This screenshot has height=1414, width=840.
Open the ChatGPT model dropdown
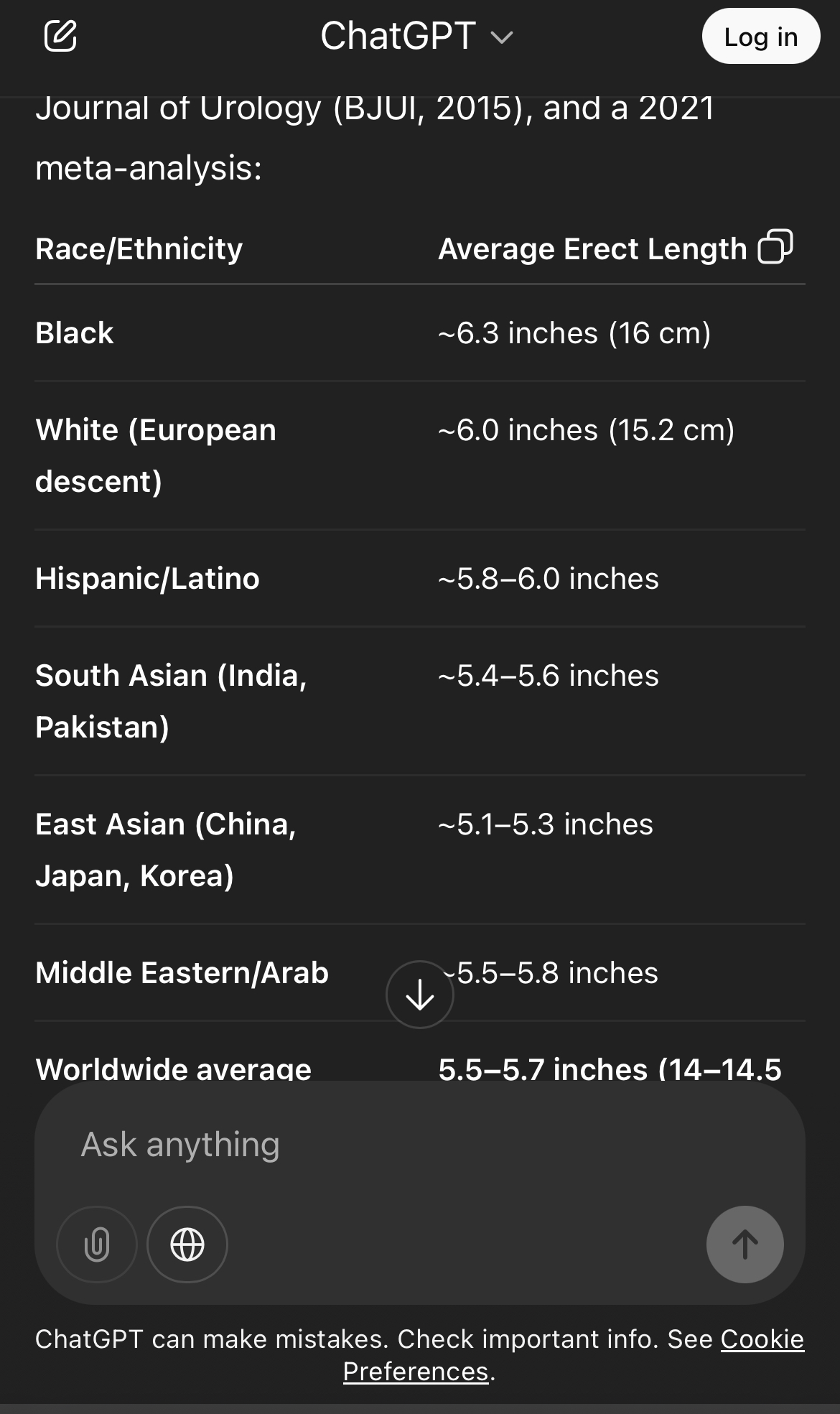416,36
